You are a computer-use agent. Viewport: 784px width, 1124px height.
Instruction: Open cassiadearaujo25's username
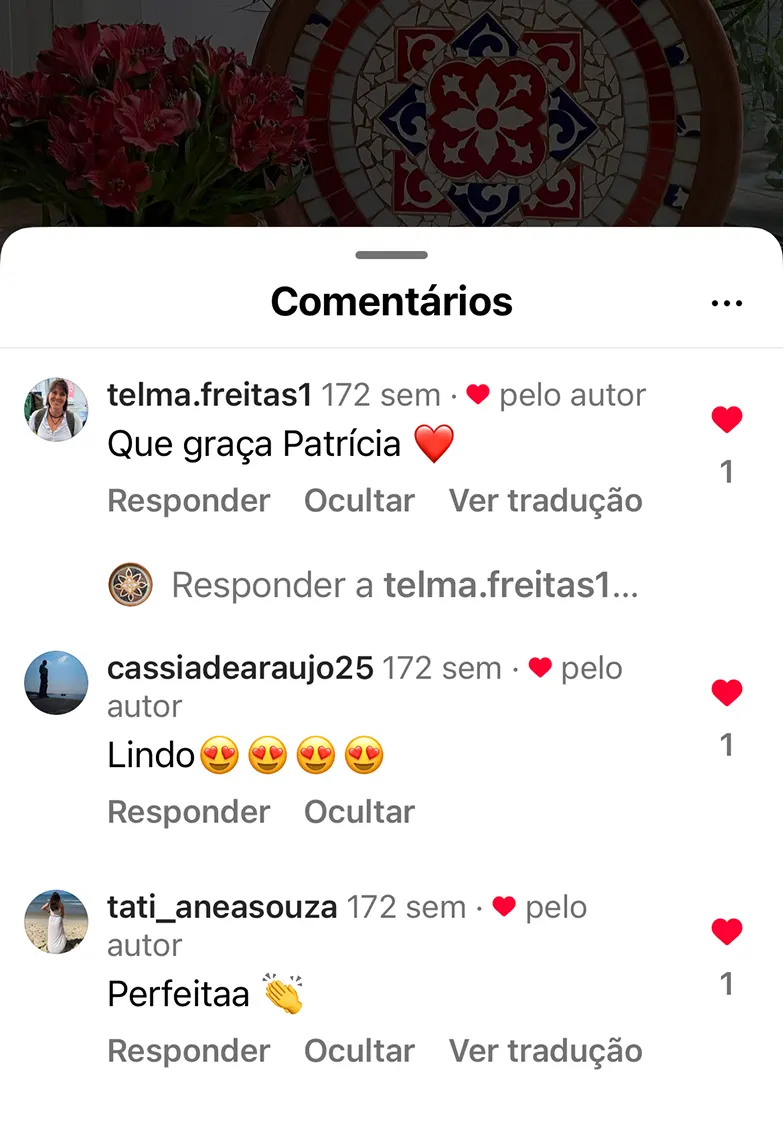point(240,668)
